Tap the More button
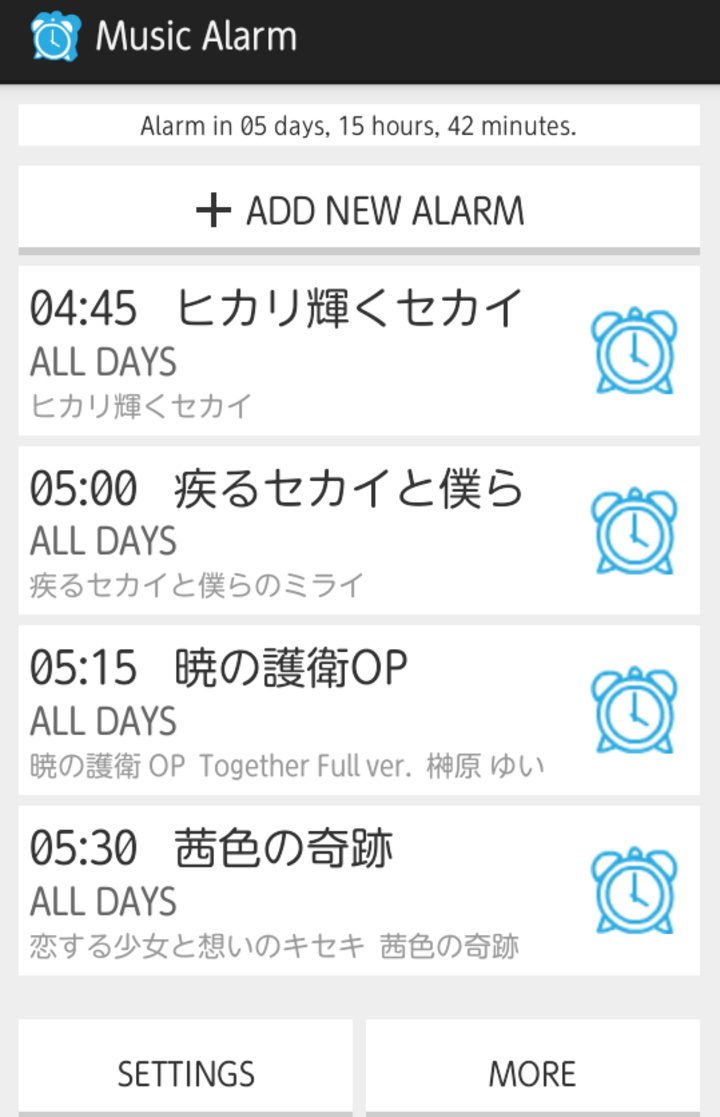Viewport: 720px width, 1117px height. point(532,1071)
